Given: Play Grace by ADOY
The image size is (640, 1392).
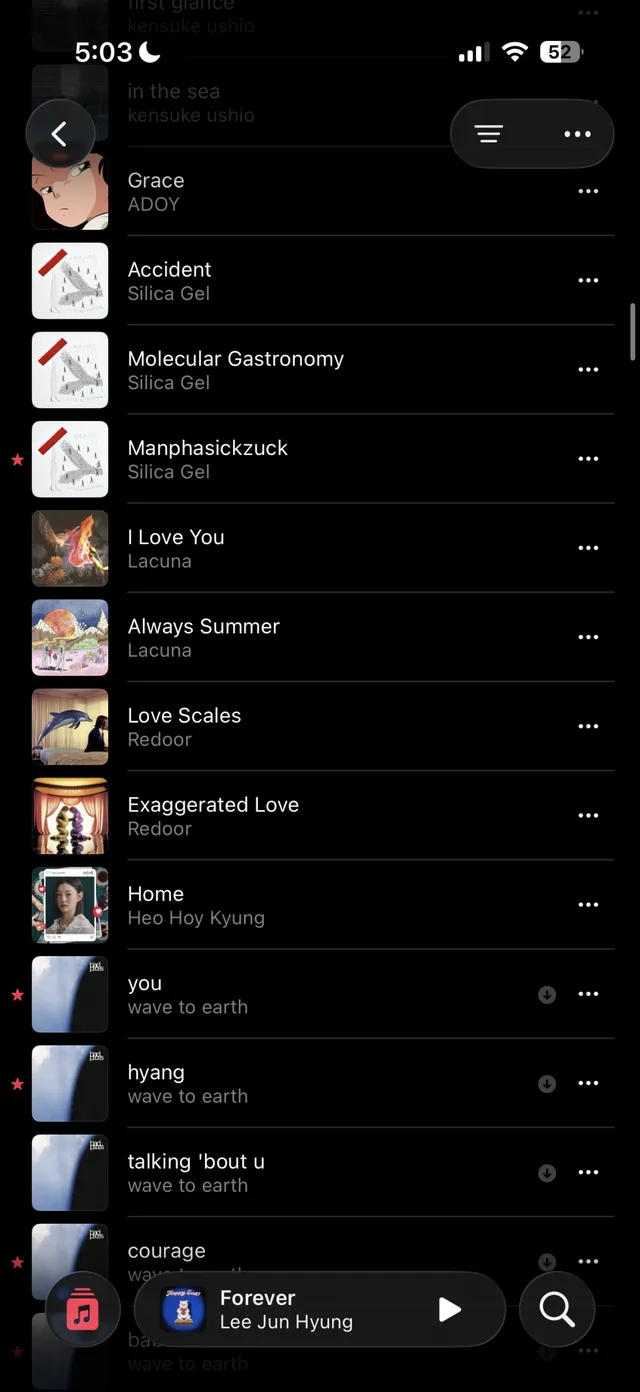Looking at the screenshot, I should click(x=321, y=192).
